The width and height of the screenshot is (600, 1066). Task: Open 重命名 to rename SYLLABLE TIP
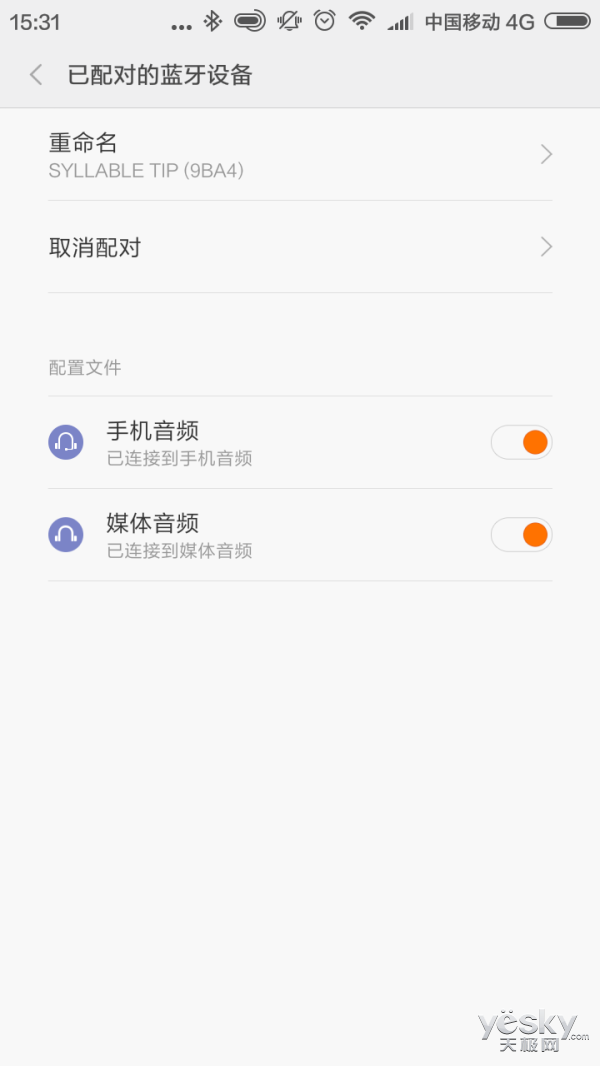click(x=300, y=155)
